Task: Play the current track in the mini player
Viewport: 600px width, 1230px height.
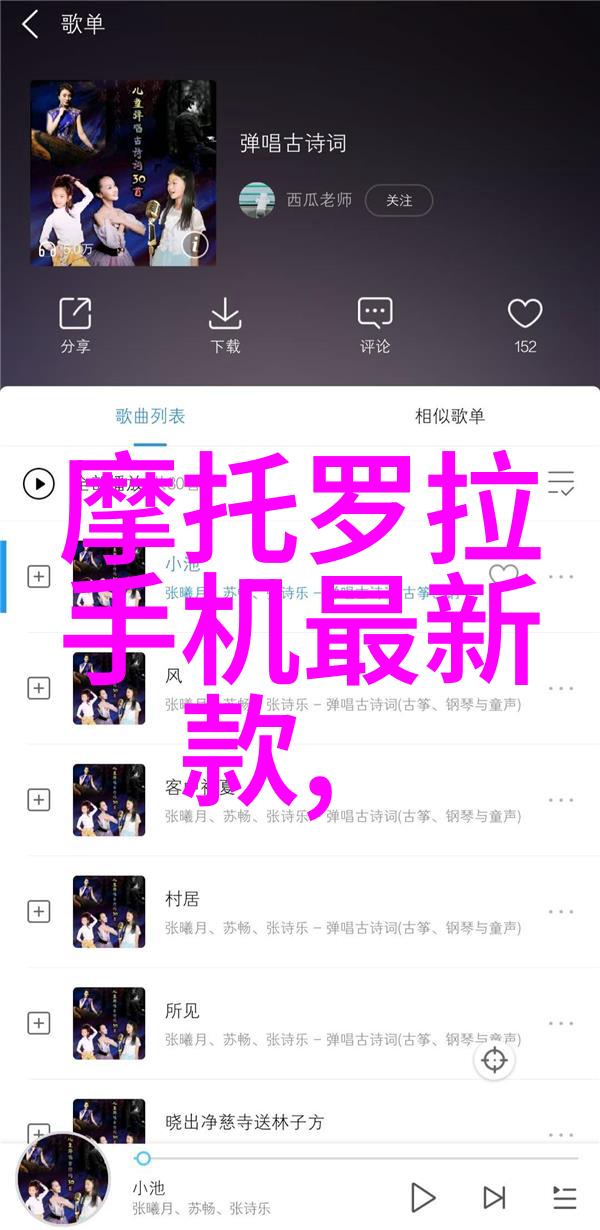Action: pyautogui.click(x=423, y=1197)
